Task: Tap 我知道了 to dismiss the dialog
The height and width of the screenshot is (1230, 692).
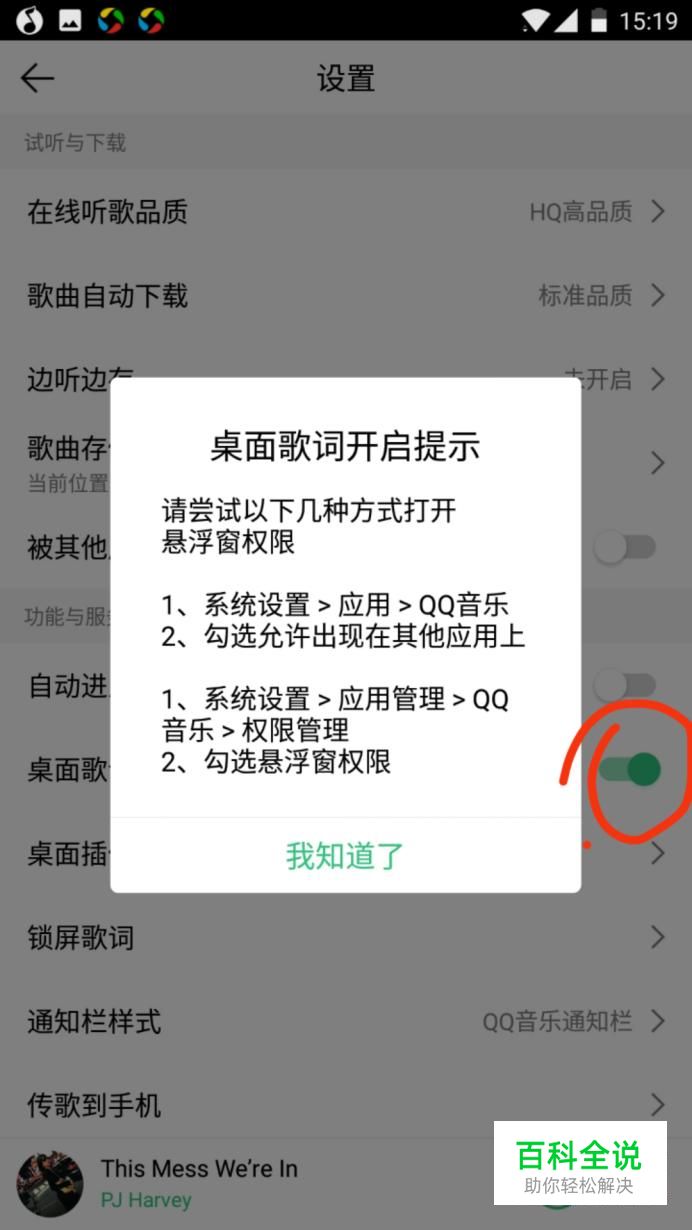Action: click(x=345, y=855)
